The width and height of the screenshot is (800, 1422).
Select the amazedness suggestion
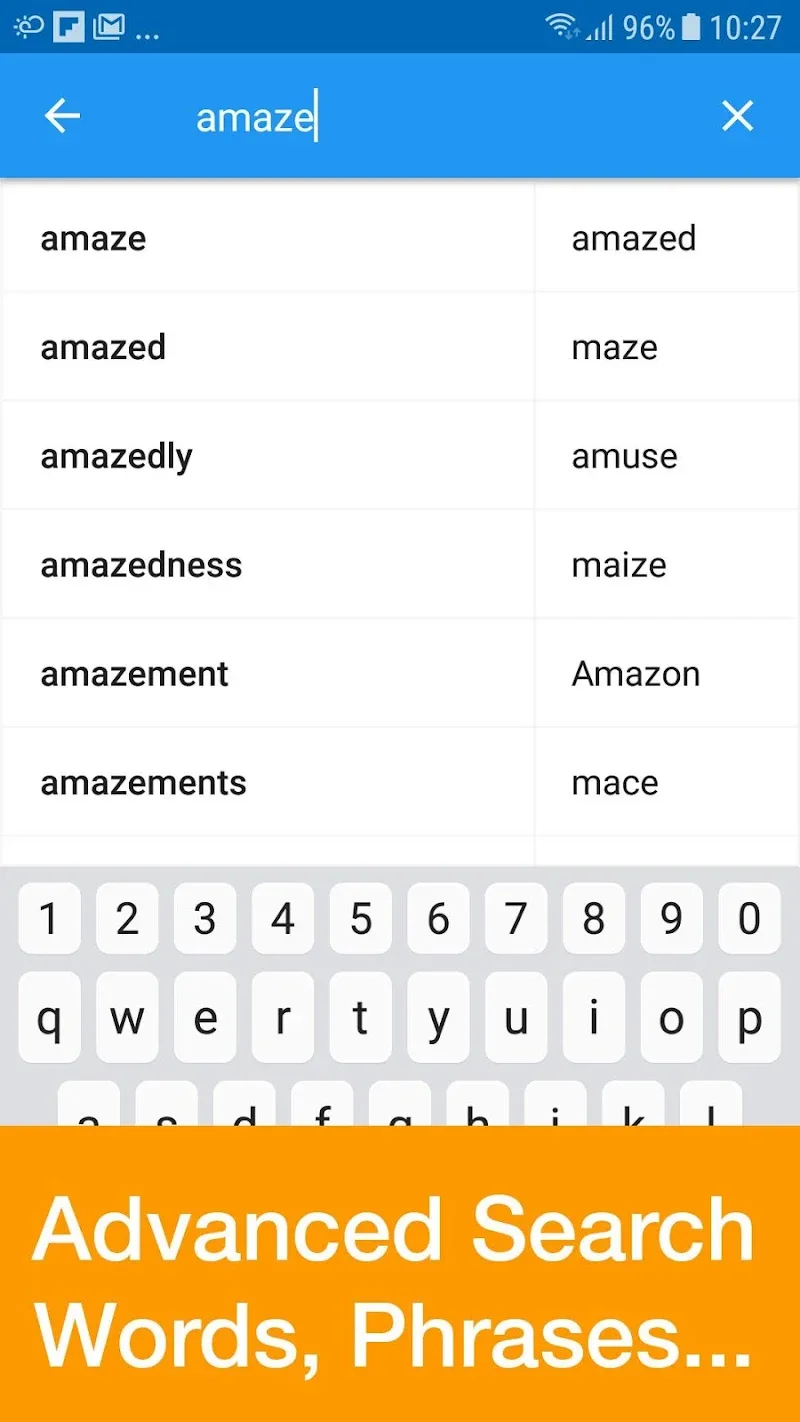141,565
